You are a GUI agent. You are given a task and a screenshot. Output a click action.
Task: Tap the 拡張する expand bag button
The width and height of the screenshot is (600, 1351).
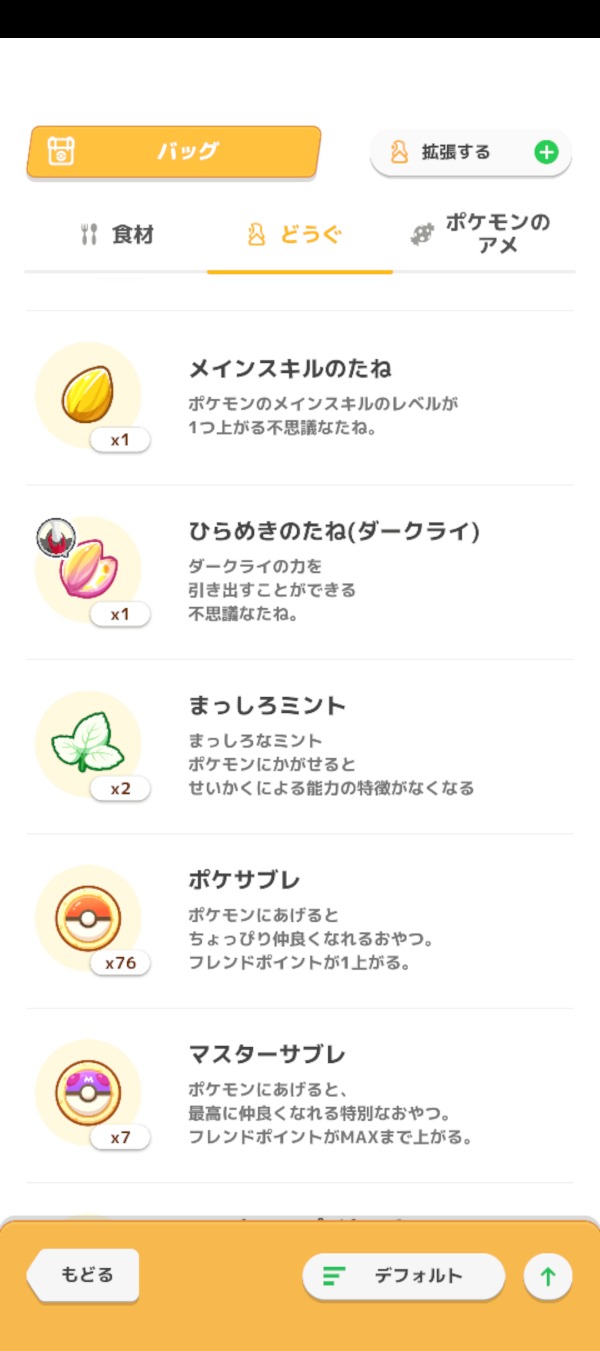(470, 153)
